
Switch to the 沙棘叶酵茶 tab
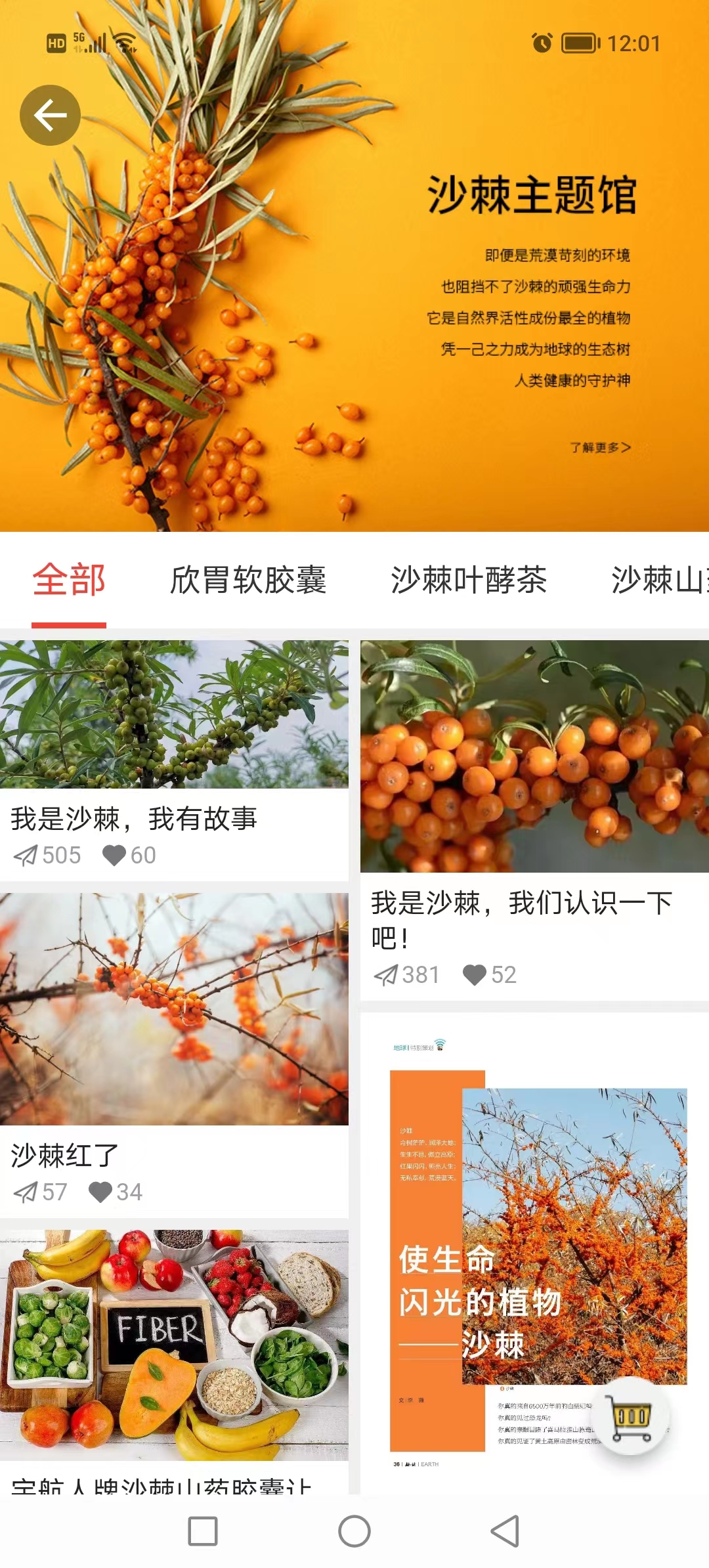pos(469,580)
